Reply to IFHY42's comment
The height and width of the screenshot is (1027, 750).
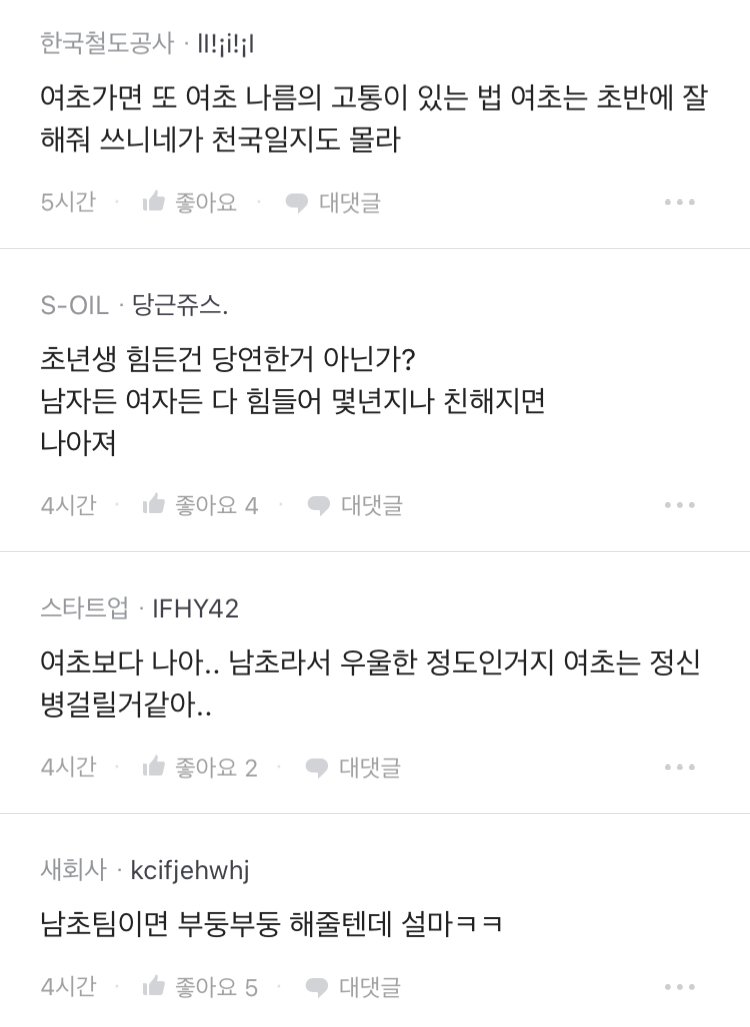point(353,768)
